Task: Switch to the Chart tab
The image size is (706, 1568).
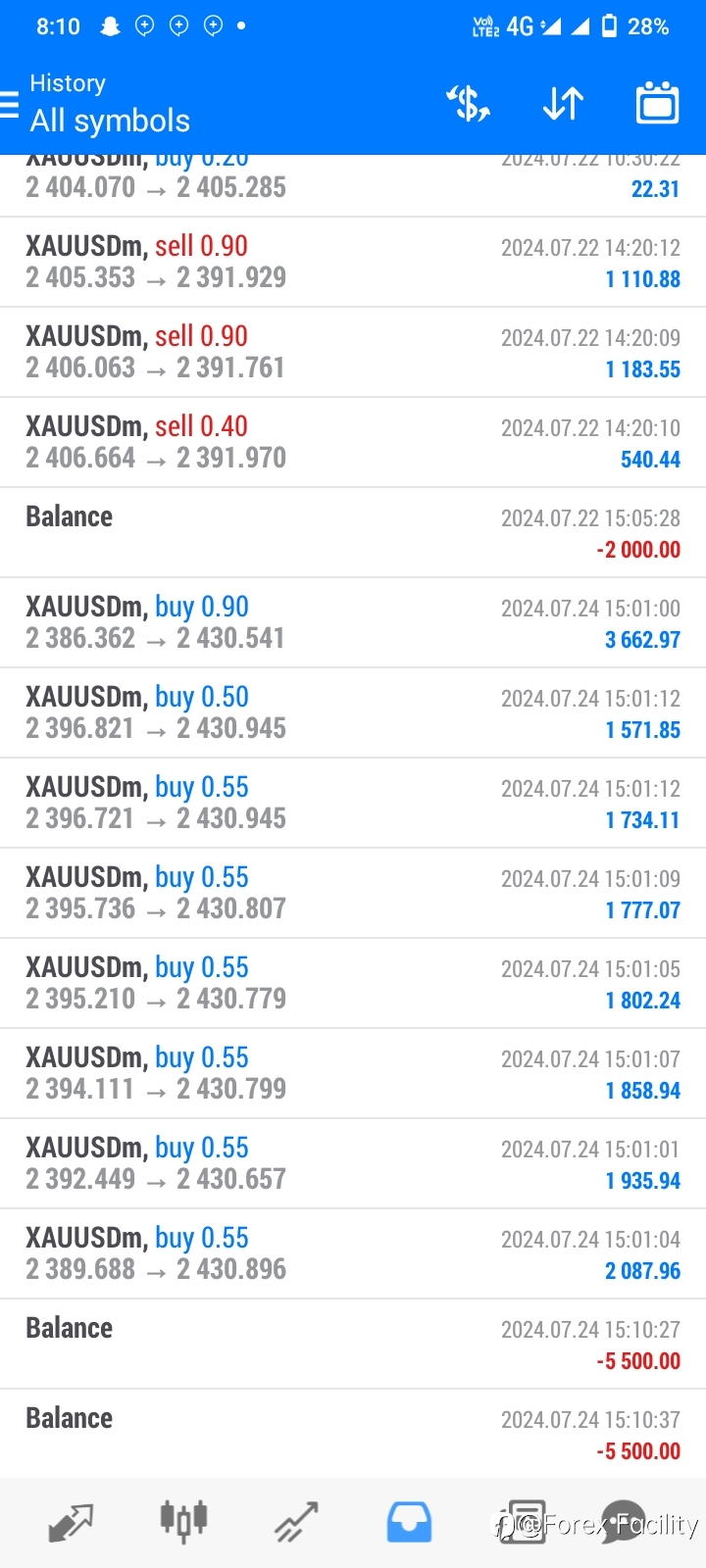Action: [183, 1522]
